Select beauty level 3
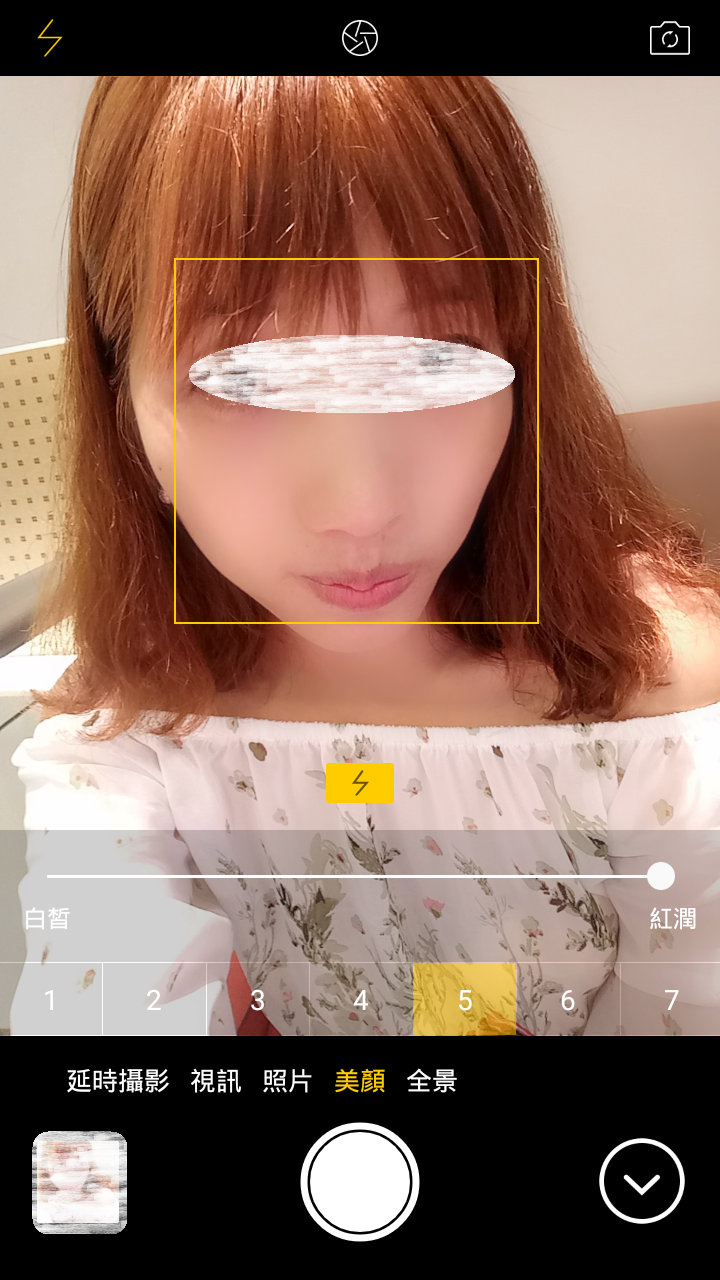 (258, 999)
